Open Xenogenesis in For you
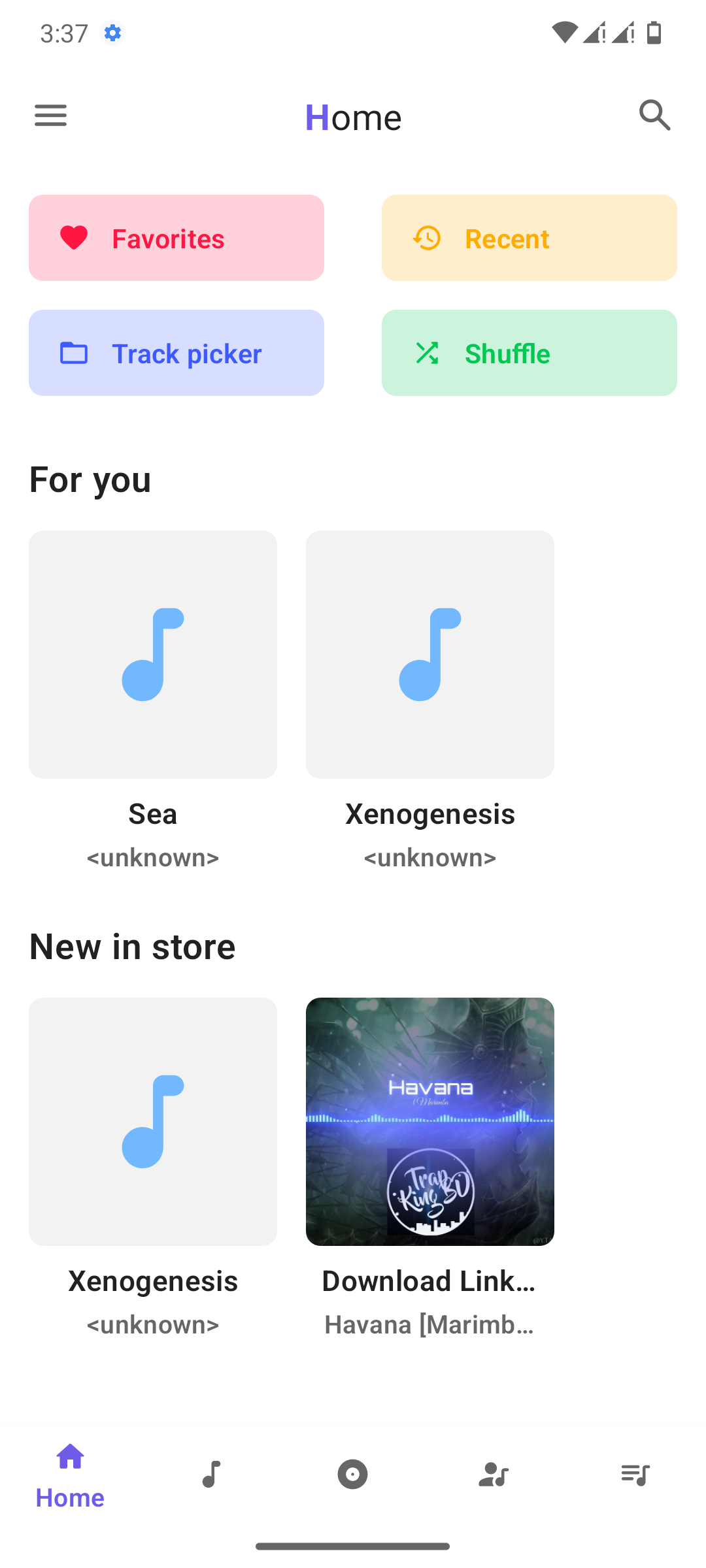Screen dimensions: 706x1568 point(430,655)
